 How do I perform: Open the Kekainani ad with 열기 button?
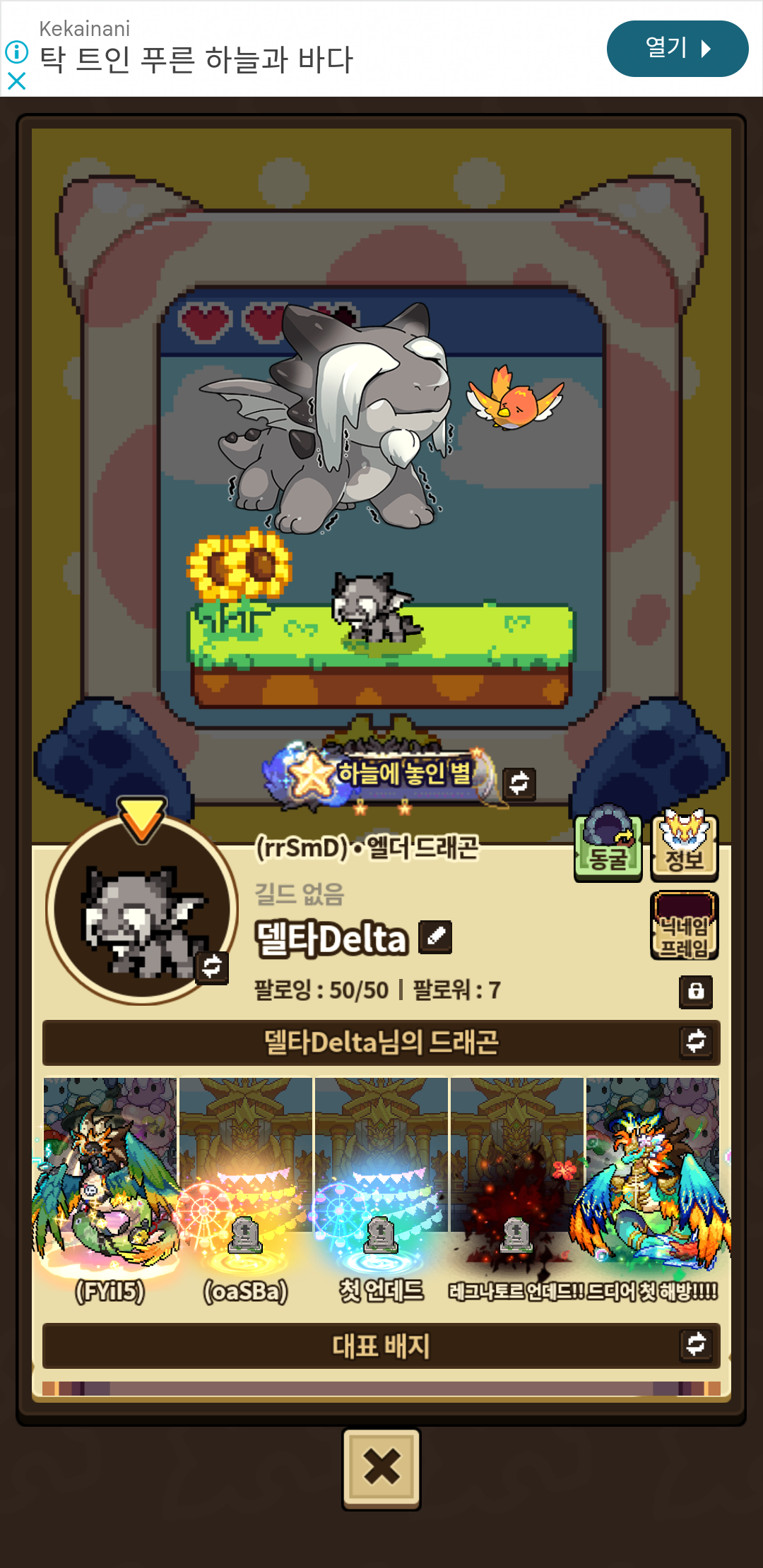(677, 48)
